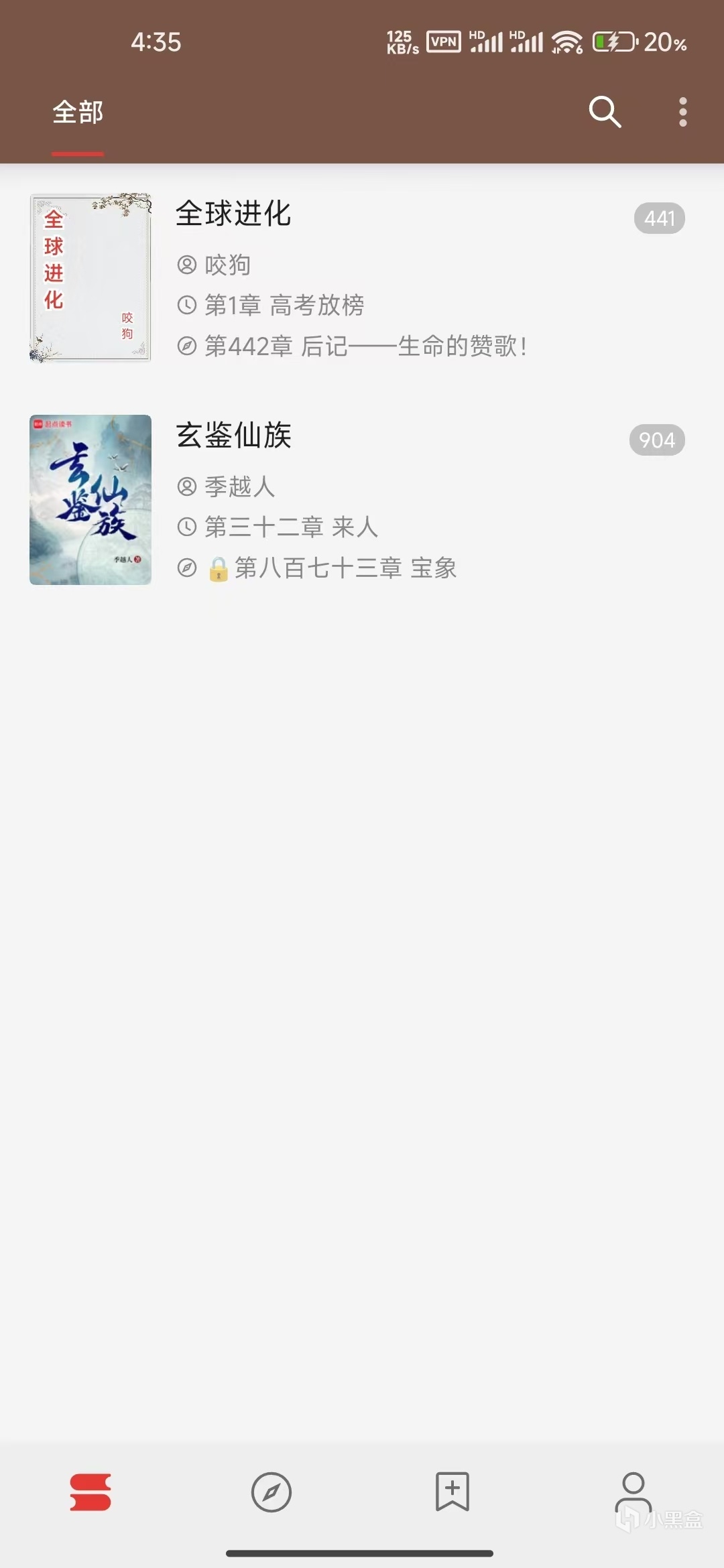This screenshot has height=1568, width=724.
Task: Tap the 玄鉴仙族 cover image
Action: pyautogui.click(x=90, y=500)
